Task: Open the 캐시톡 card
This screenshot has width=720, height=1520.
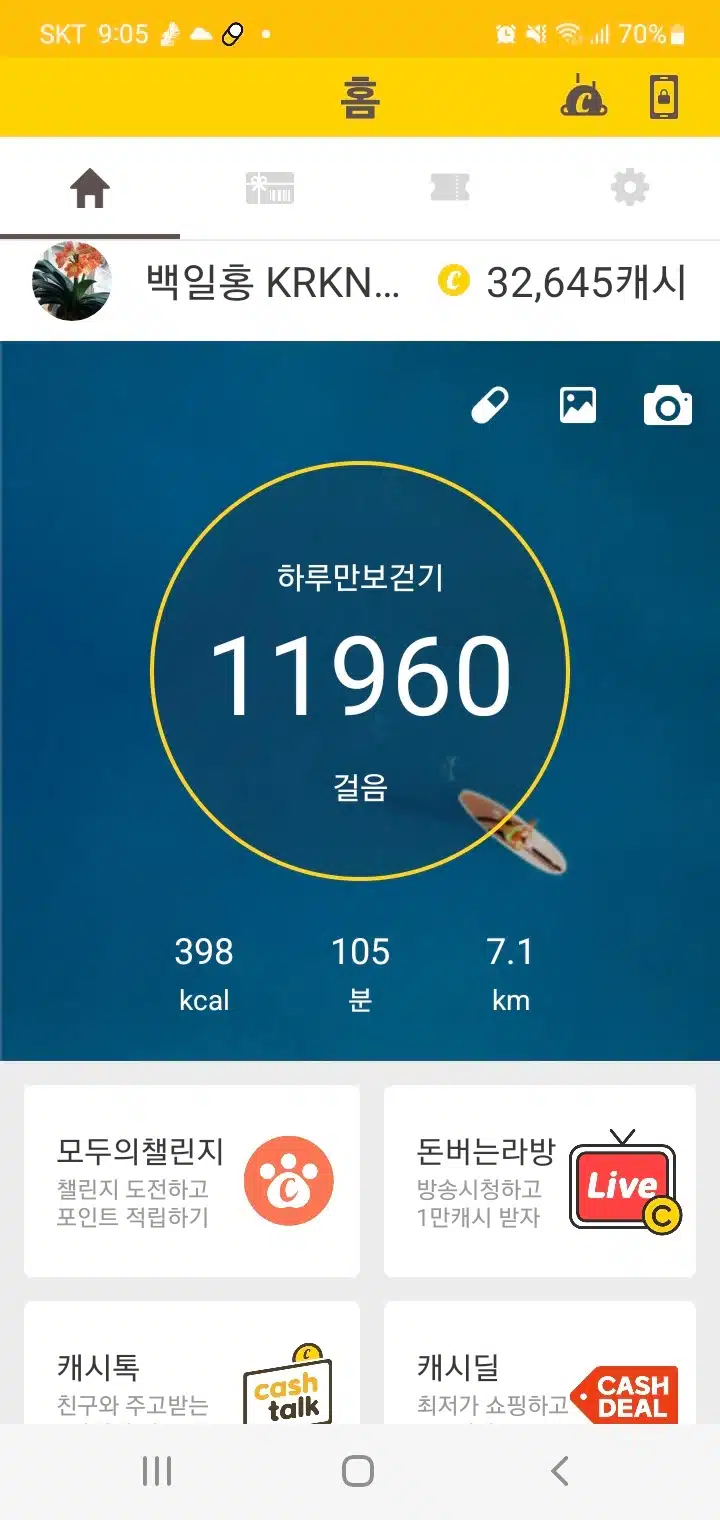Action: pos(192,1362)
